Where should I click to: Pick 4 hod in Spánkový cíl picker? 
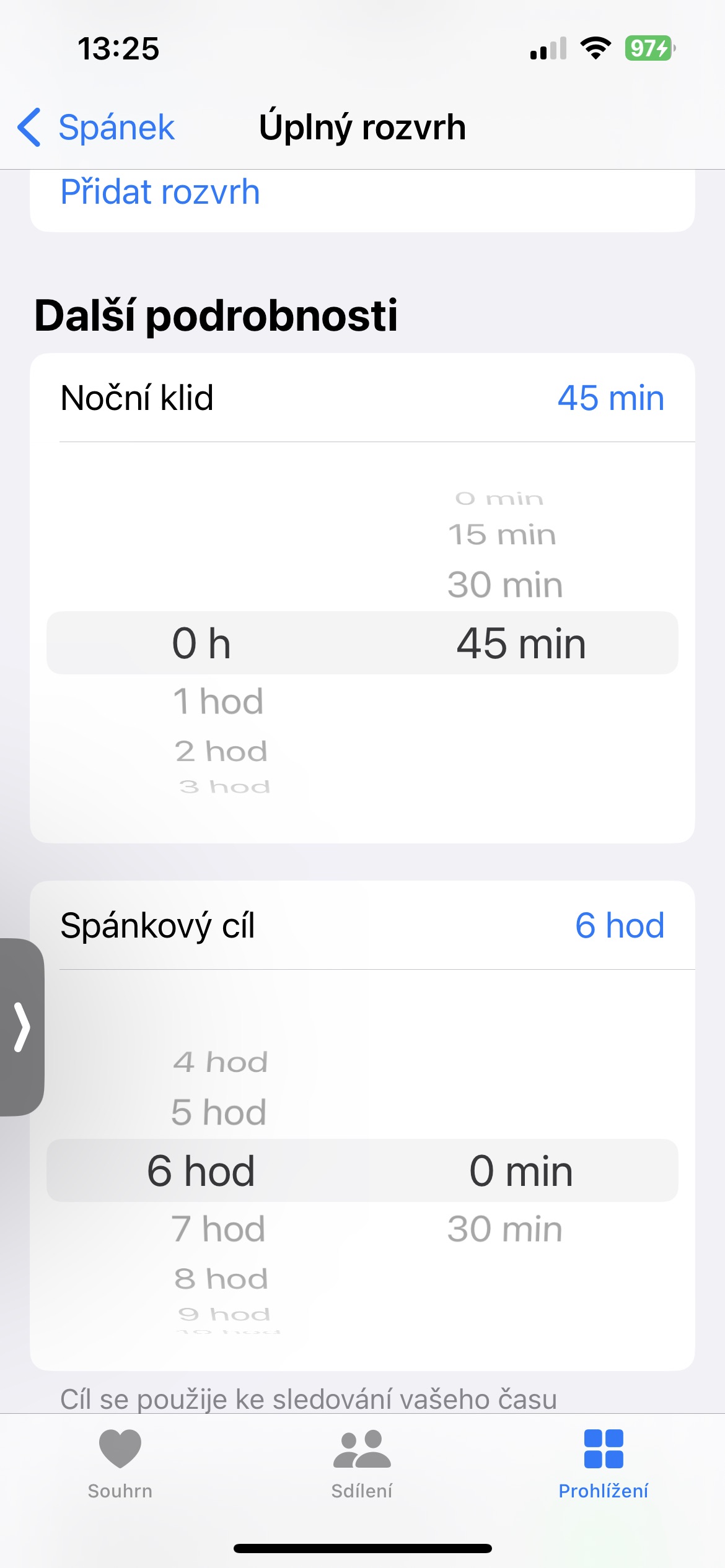(221, 1063)
